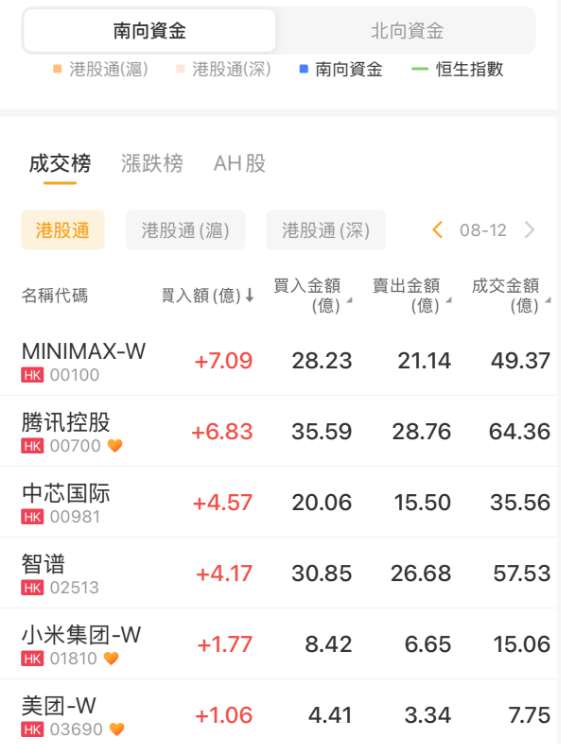The width and height of the screenshot is (561, 744).
Task: Open 腾讯控股 00700 stock row
Action: 279,431
